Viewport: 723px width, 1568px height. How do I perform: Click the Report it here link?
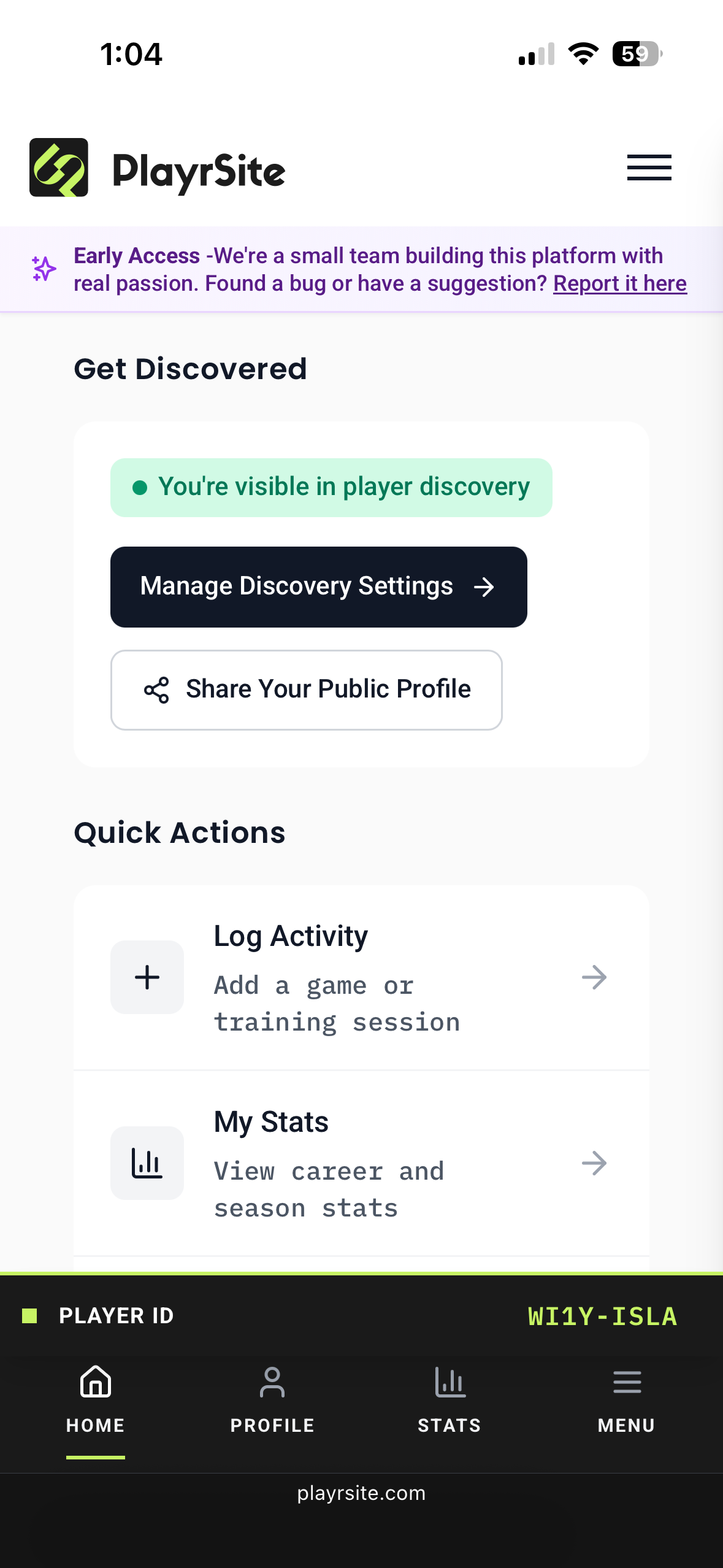pos(619,283)
